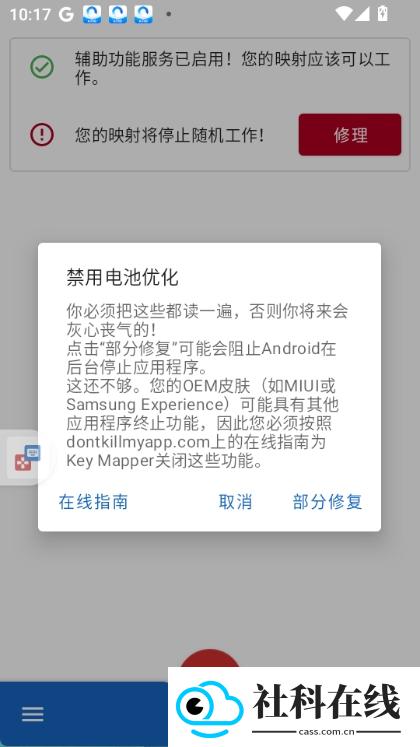
Task: Tap the floating keyboard overlay icon
Action: click(x=27, y=458)
